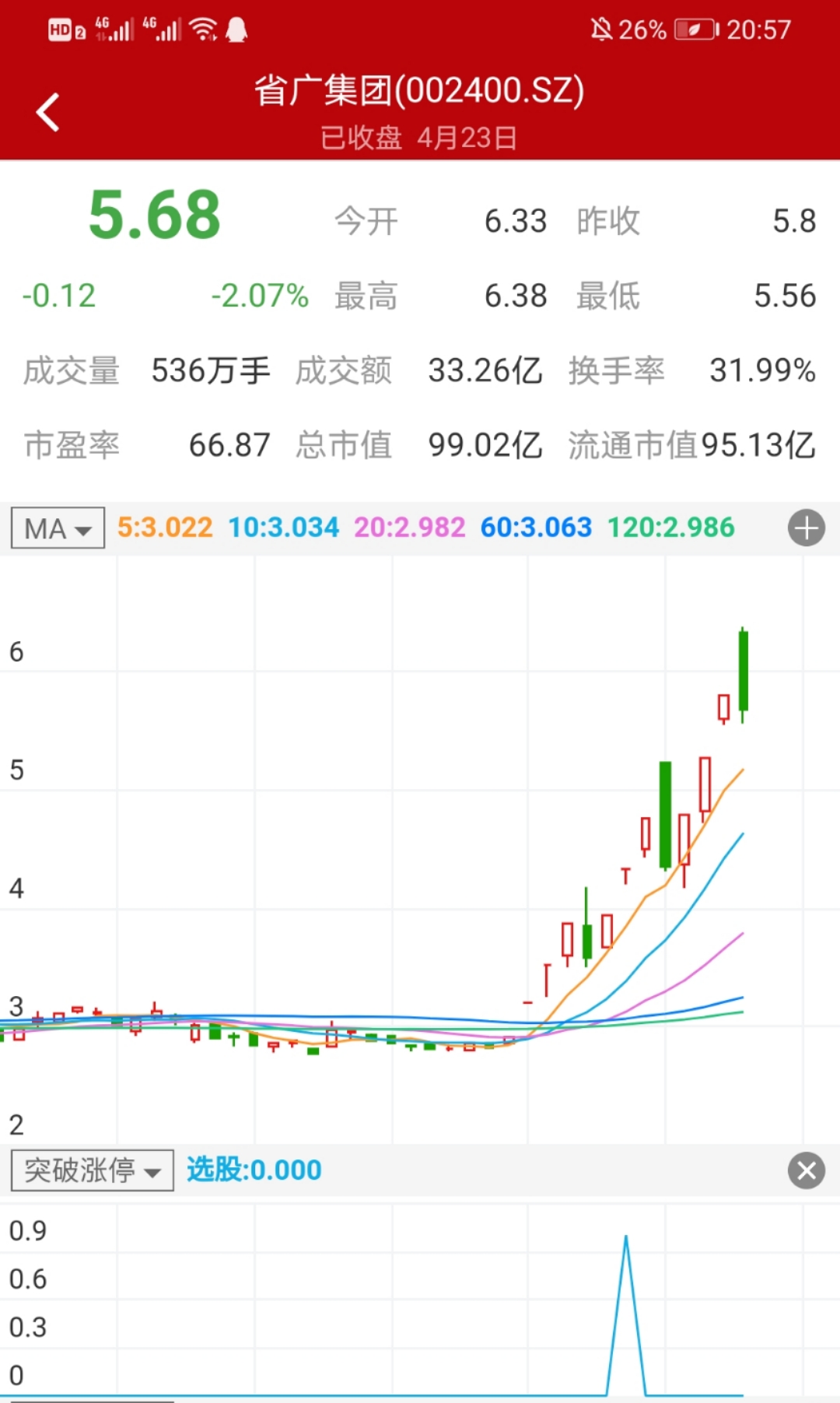
Task: Tap the QQ notification bell icon
Action: point(237,29)
